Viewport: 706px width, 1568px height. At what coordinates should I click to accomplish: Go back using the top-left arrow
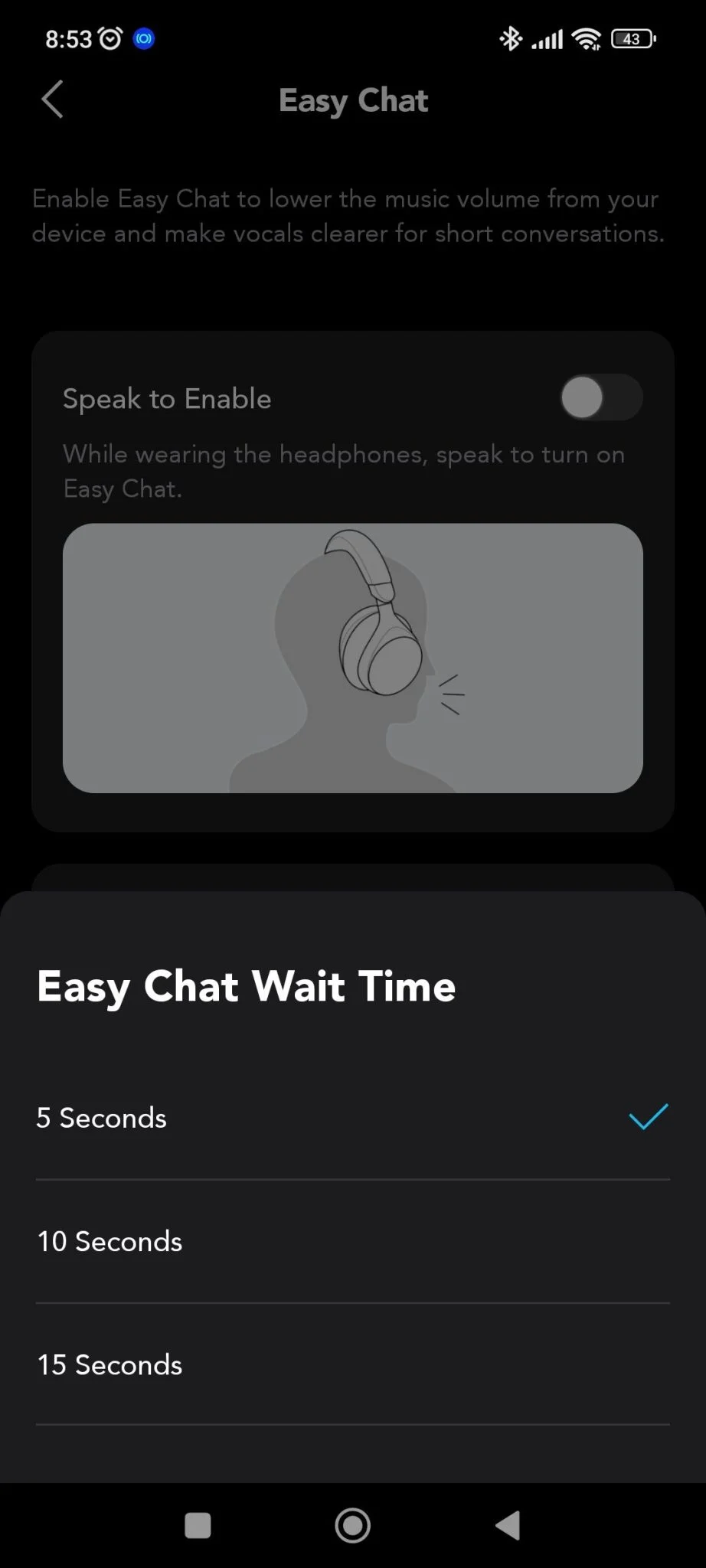[x=52, y=100]
